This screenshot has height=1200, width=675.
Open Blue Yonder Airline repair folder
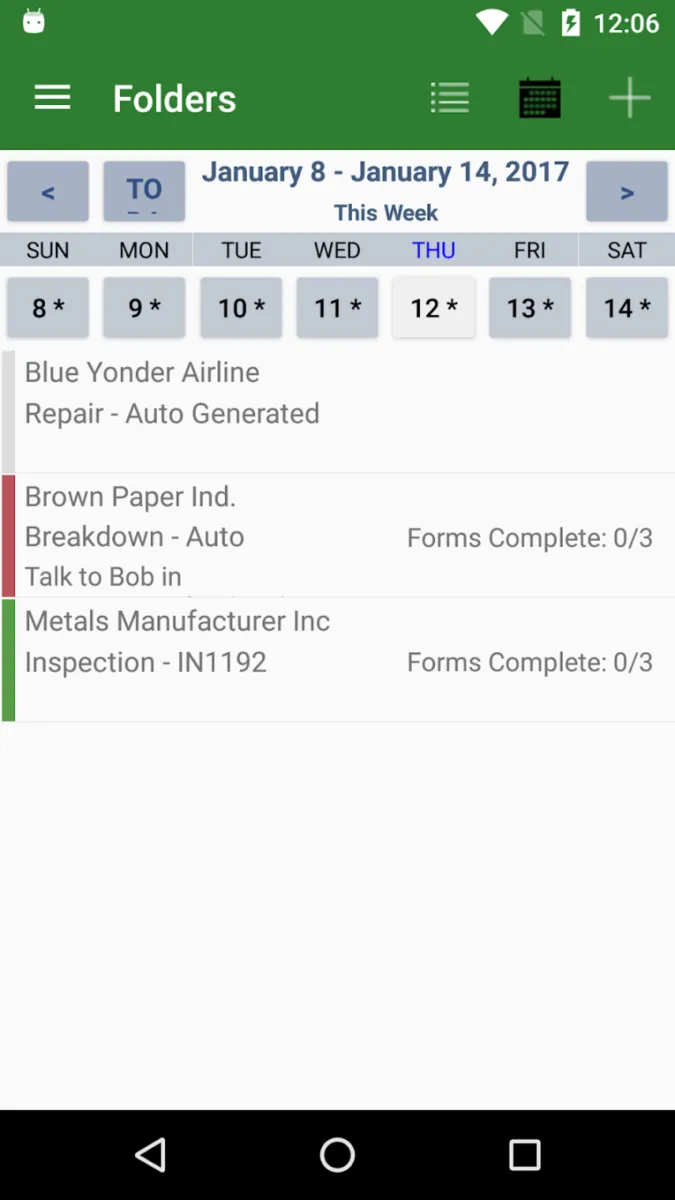point(337,411)
